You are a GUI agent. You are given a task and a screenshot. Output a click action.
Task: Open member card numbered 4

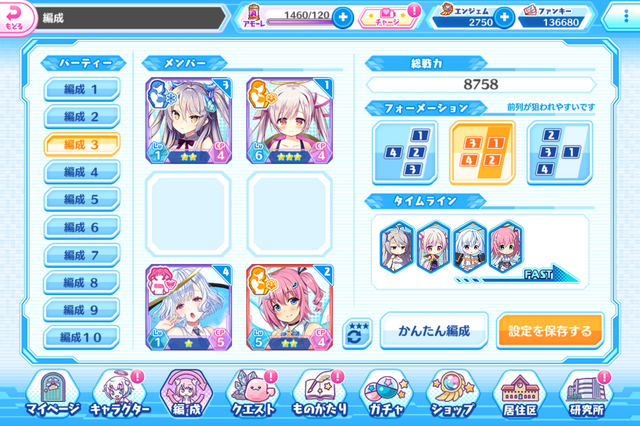[x=188, y=305]
